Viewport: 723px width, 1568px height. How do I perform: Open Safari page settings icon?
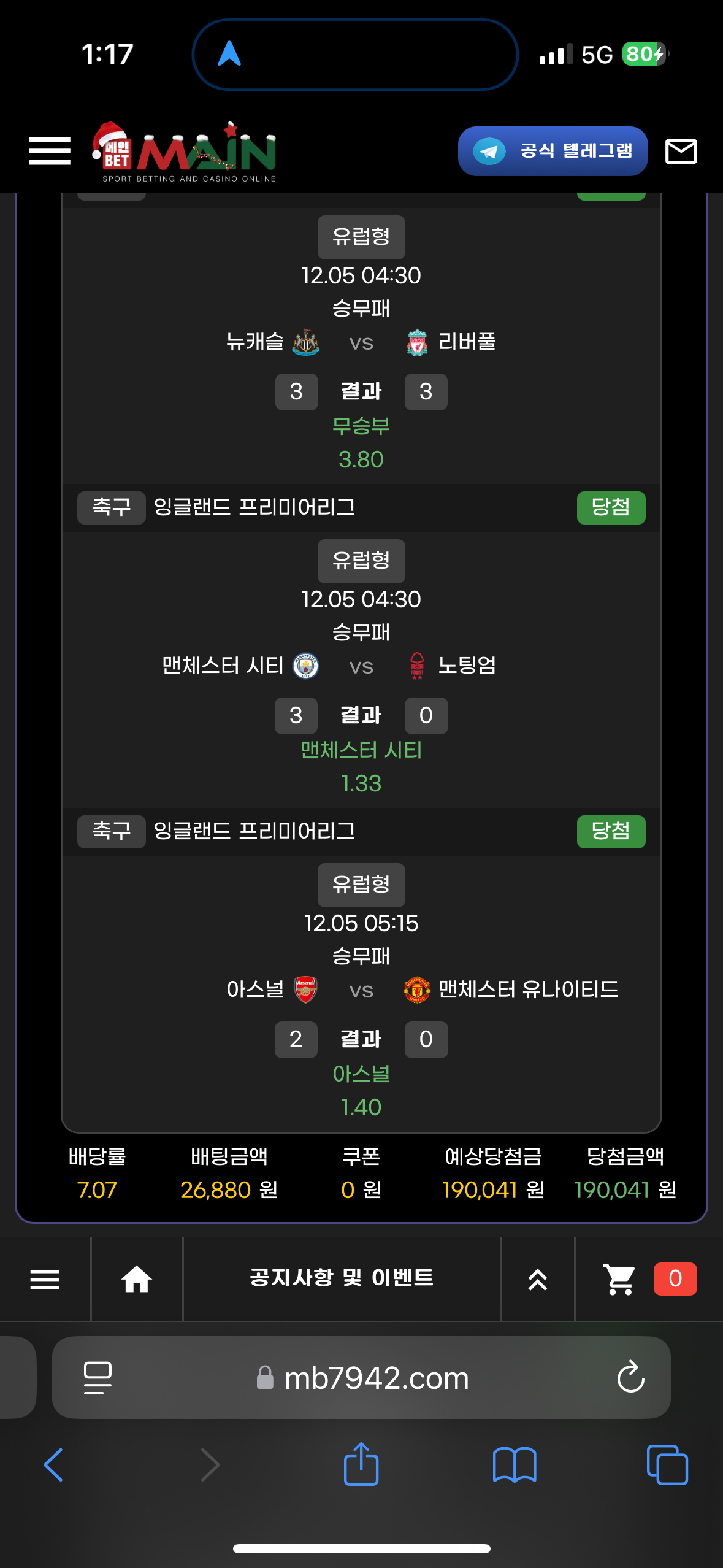click(x=98, y=1377)
